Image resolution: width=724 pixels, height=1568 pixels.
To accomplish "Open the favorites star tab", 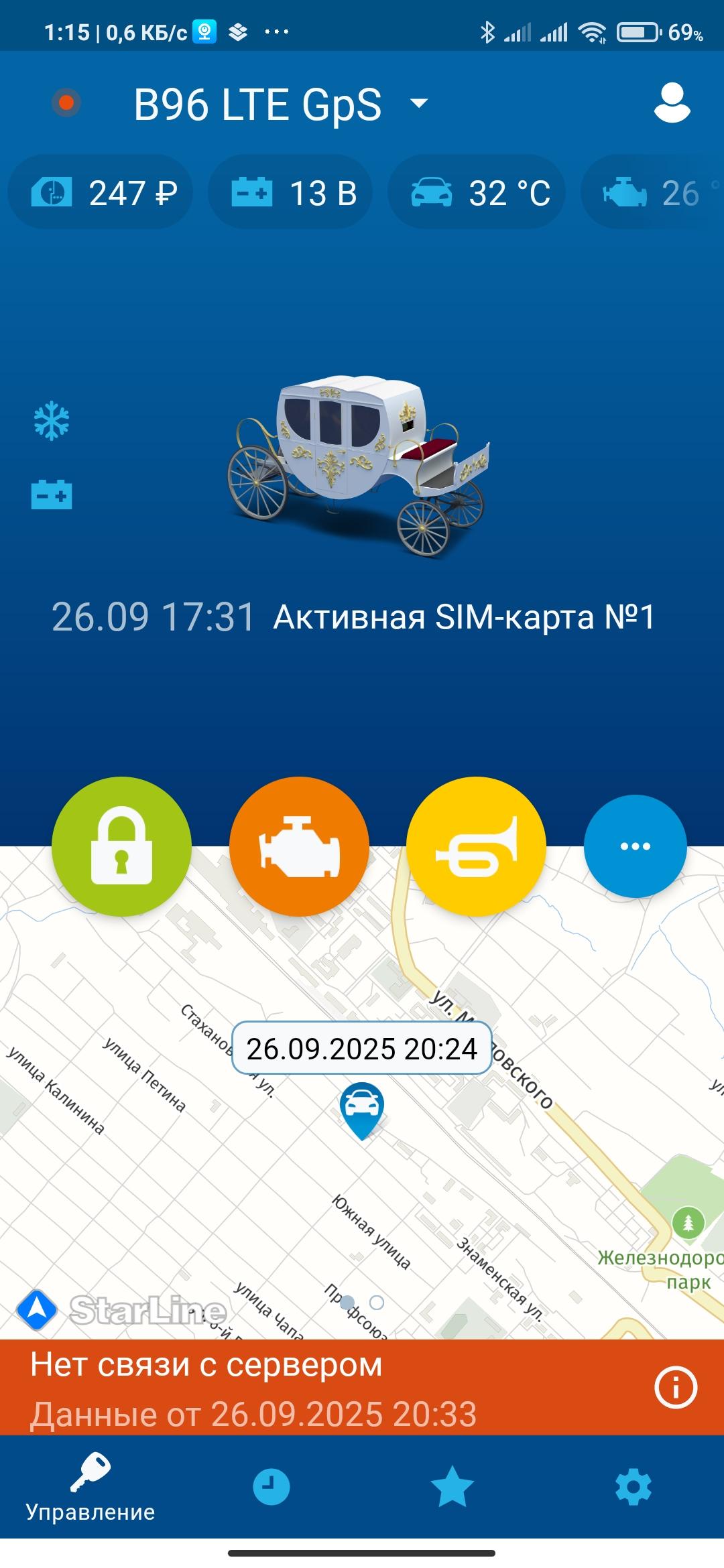I will tap(452, 1486).
